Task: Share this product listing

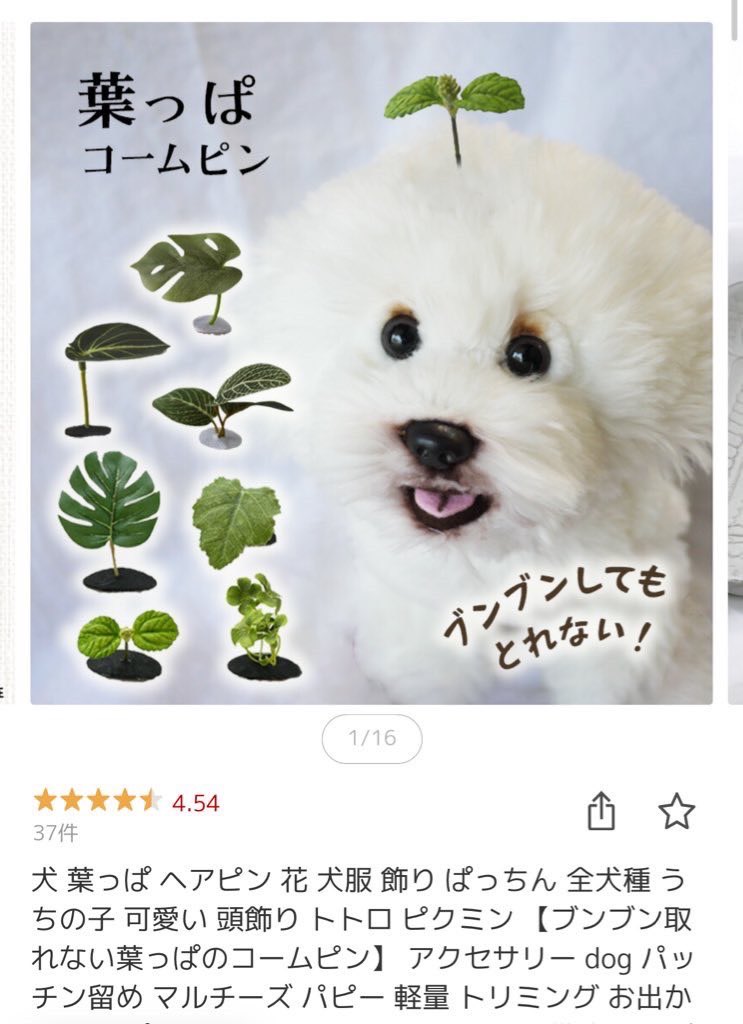Action: [601, 812]
